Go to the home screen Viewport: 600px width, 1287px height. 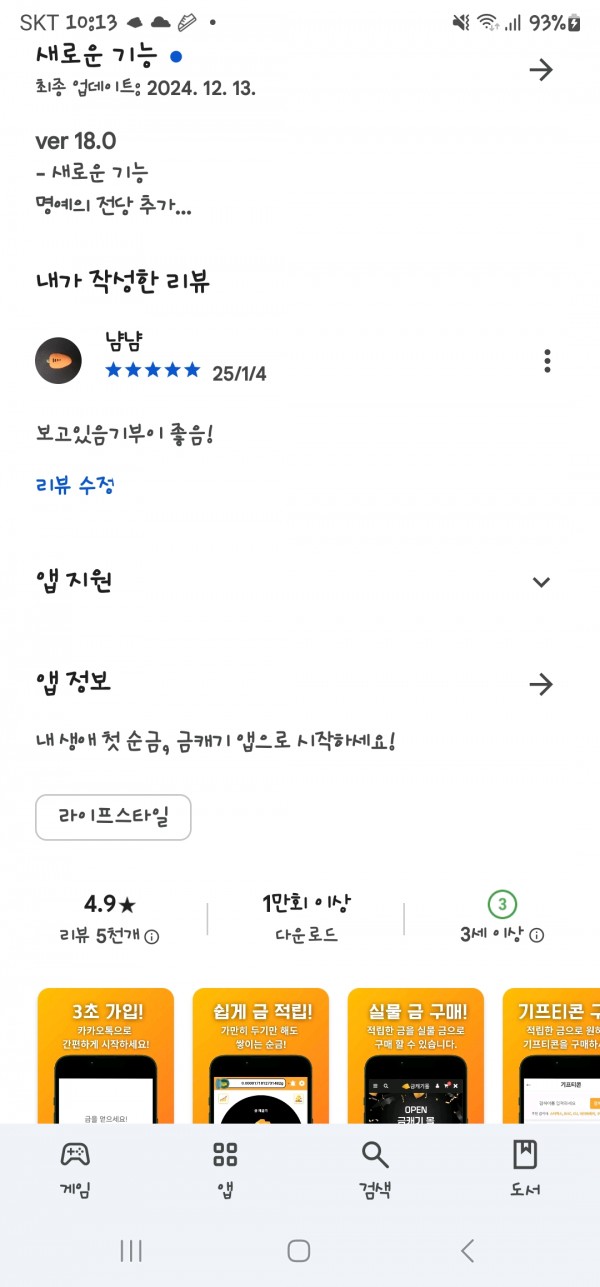coord(299,1250)
